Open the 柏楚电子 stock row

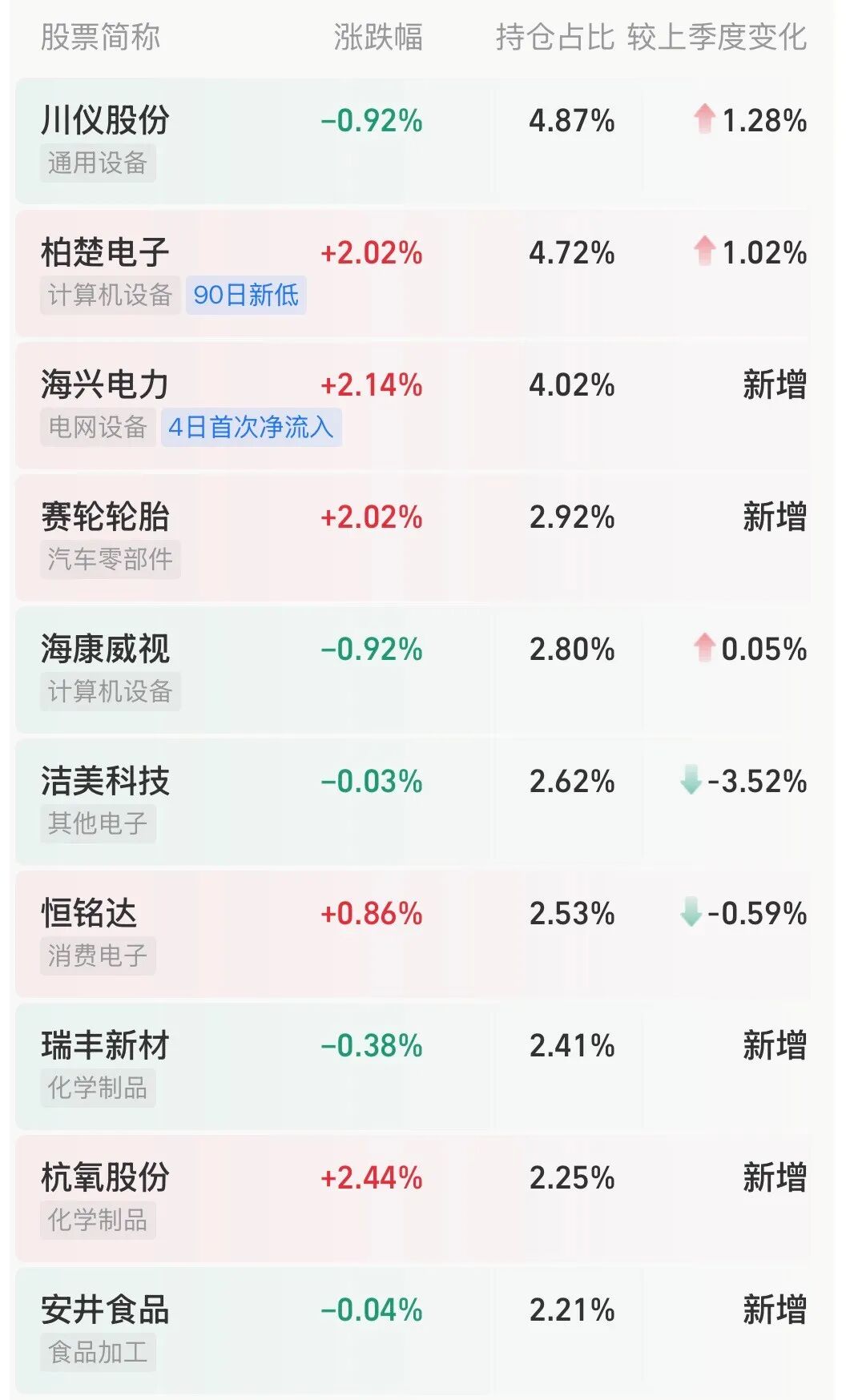[x=105, y=253]
